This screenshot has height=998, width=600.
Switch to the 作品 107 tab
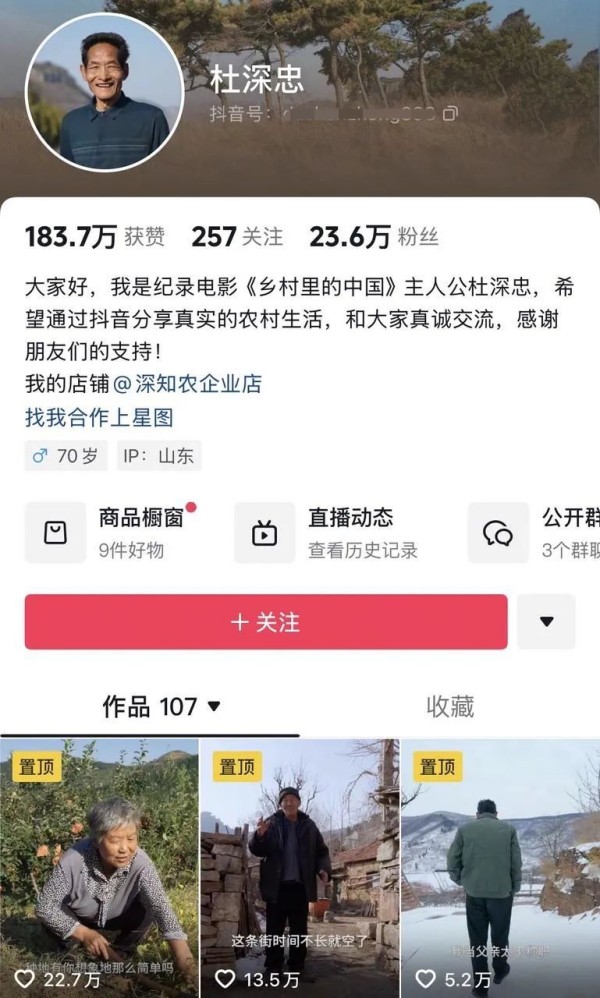160,707
